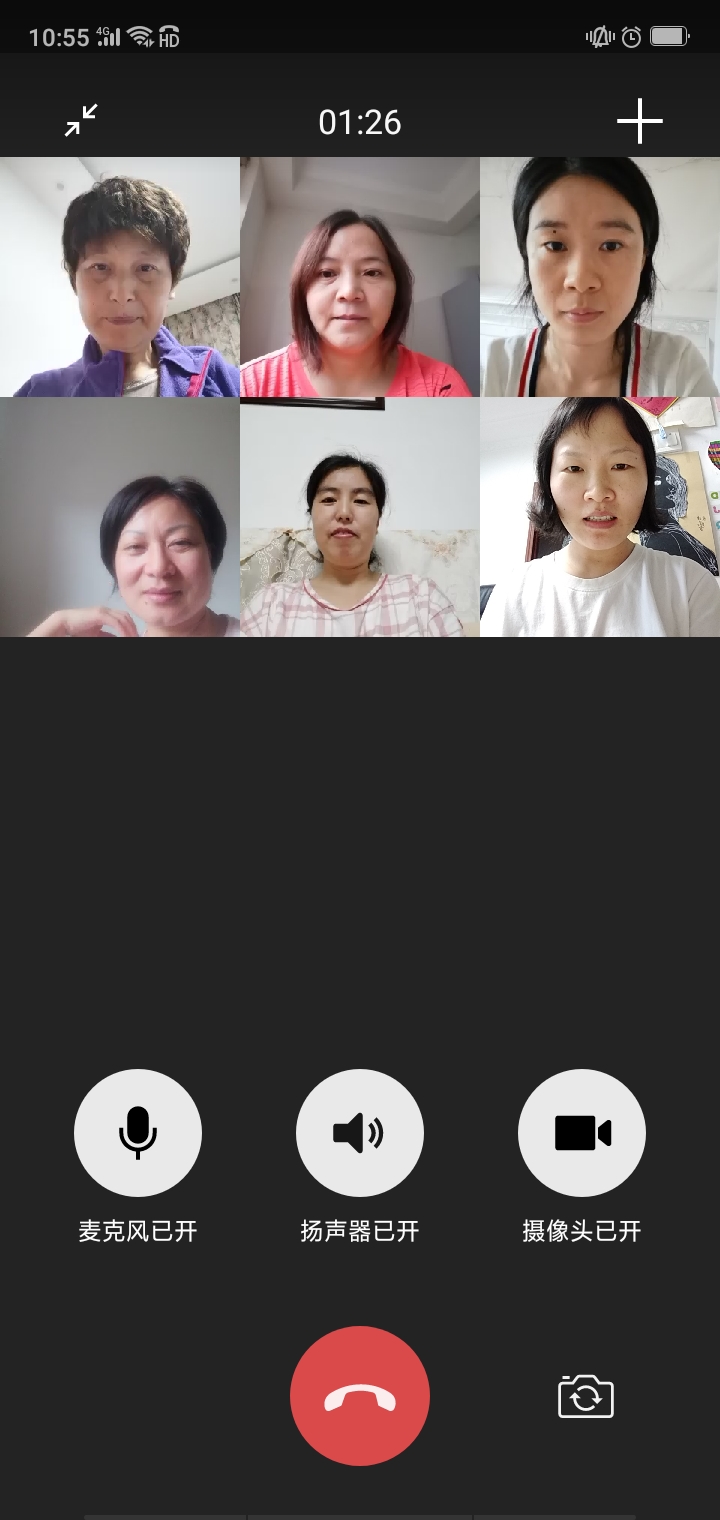720x1520 pixels.
Task: Hang up the group call
Action: [x=360, y=1396]
